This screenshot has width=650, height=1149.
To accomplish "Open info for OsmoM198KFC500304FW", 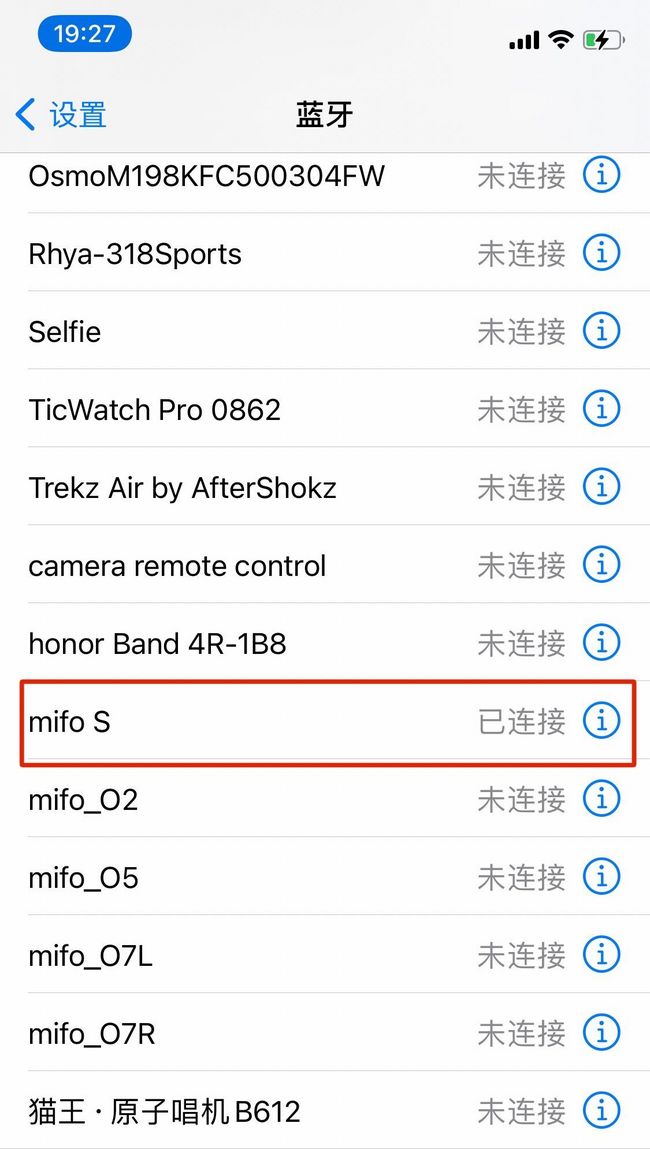I will [601, 175].
